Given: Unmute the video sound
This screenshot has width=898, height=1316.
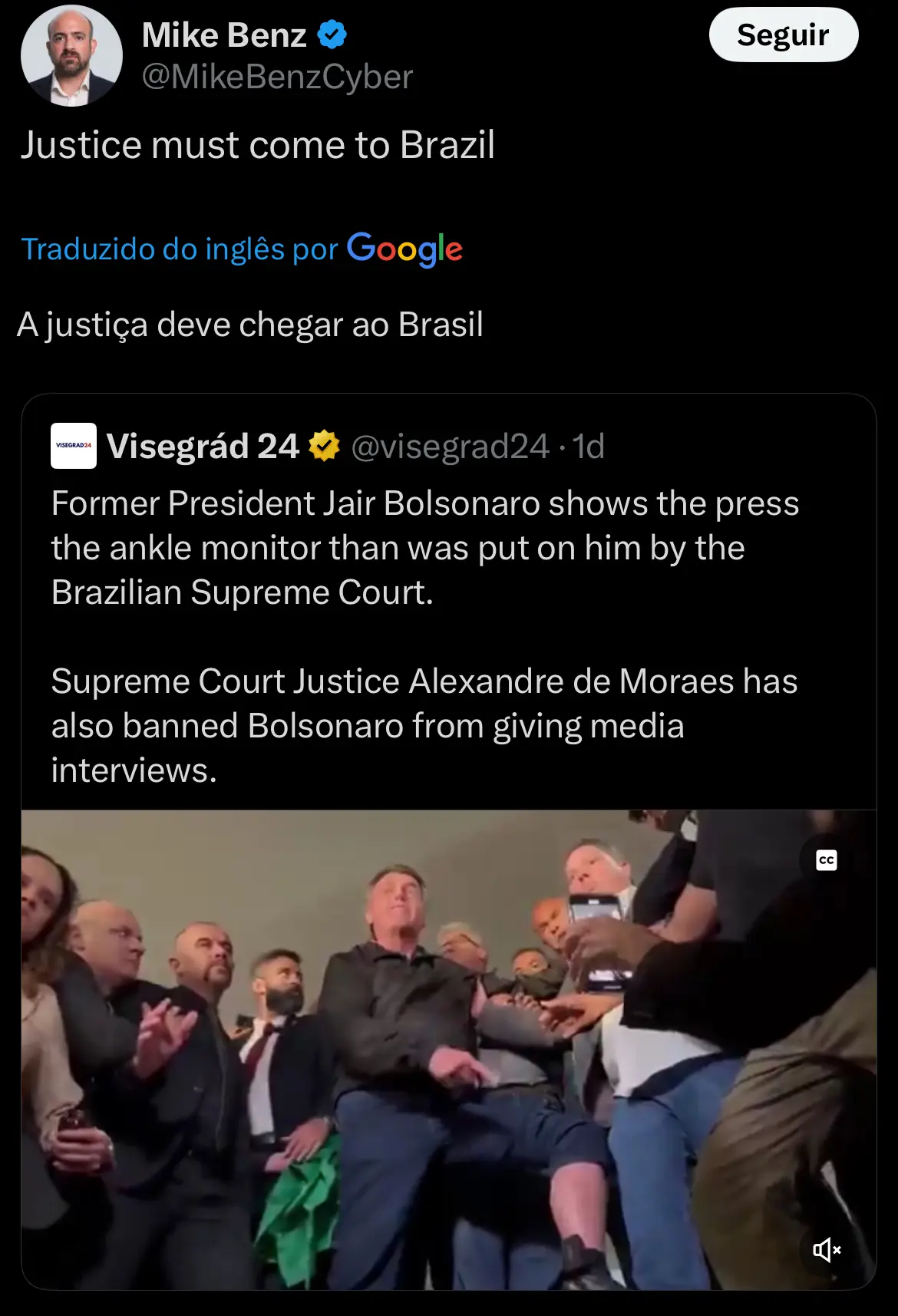Looking at the screenshot, I should pyautogui.click(x=826, y=1250).
